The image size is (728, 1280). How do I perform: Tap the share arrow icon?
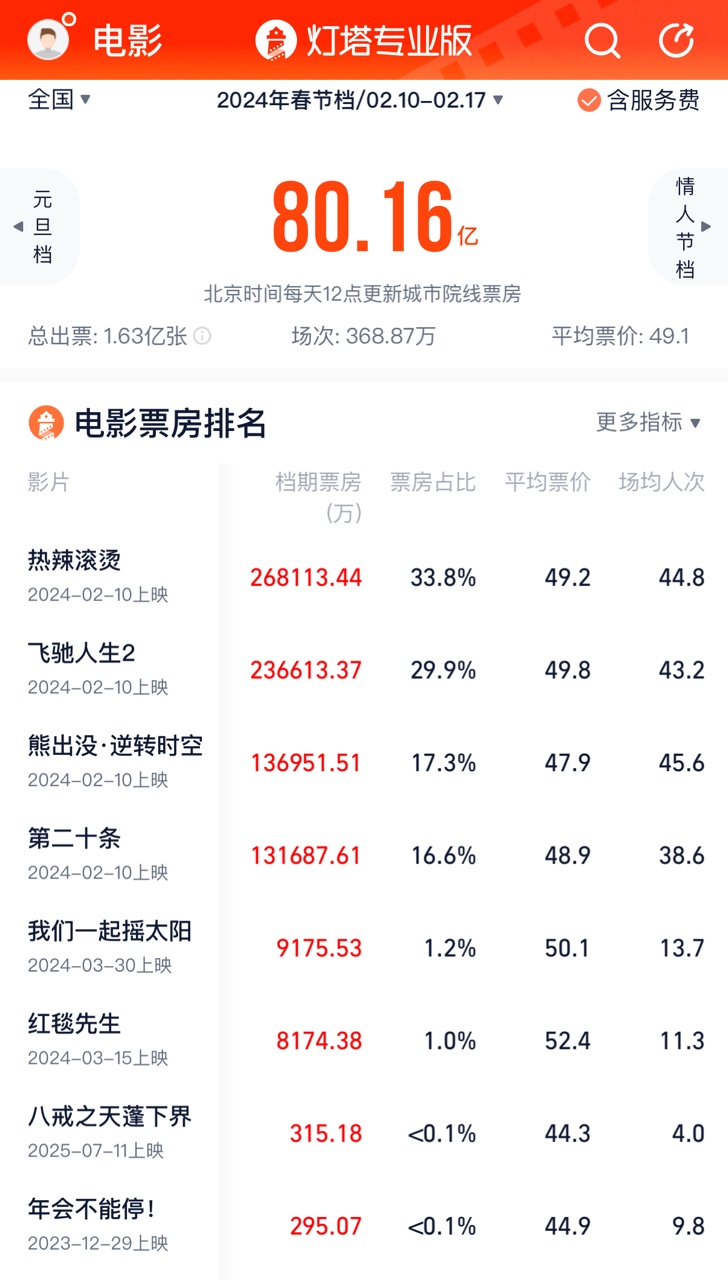pyautogui.click(x=677, y=40)
